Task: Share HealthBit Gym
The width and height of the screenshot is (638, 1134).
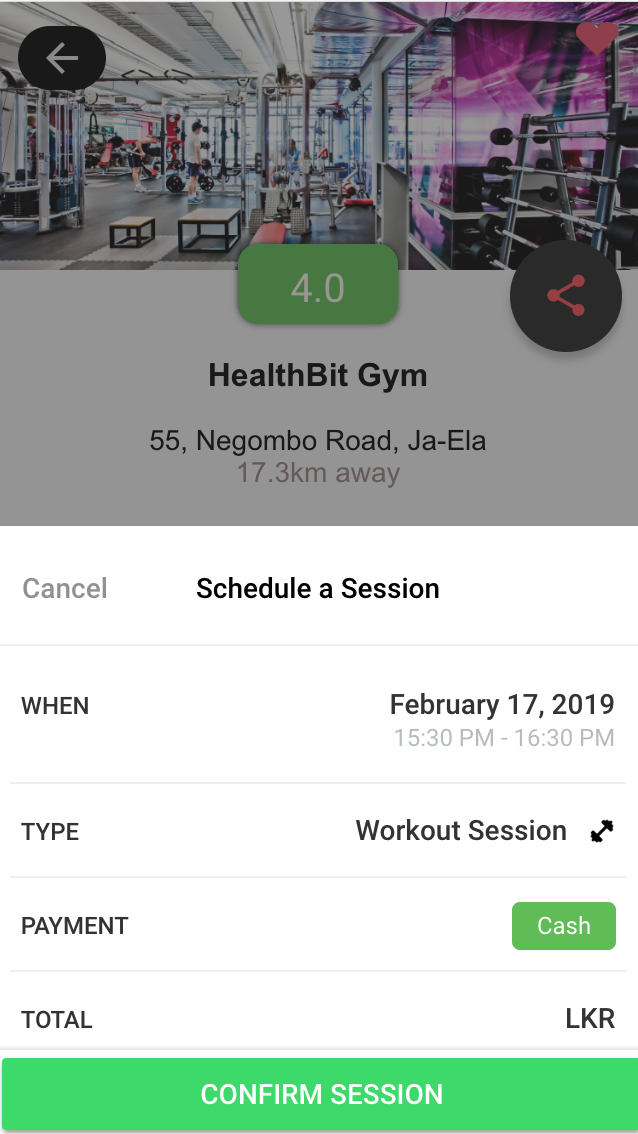Action: (565, 296)
